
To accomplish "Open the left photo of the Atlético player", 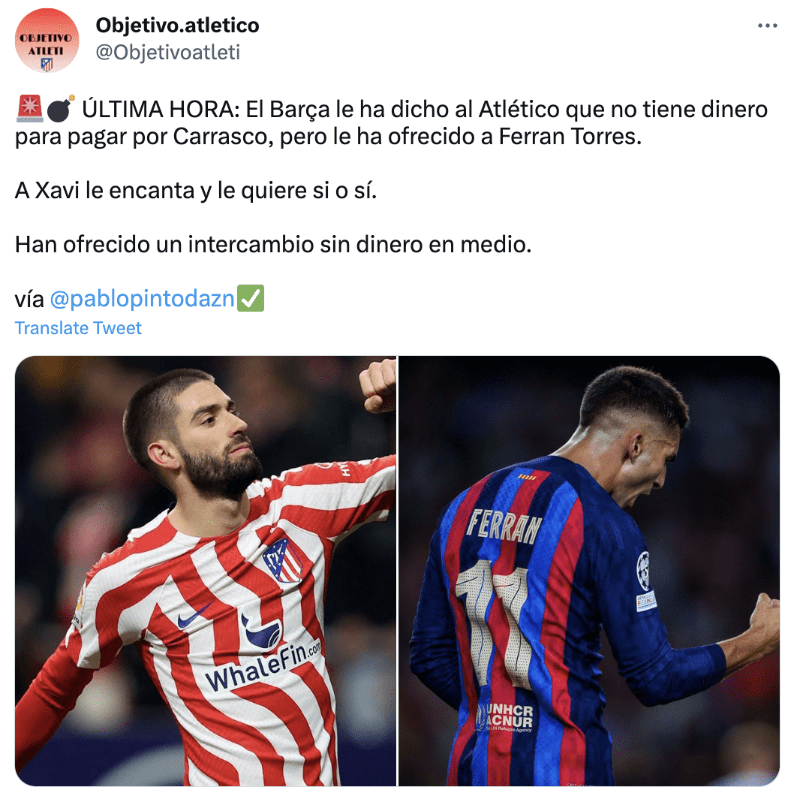I will pyautogui.click(x=205, y=570).
